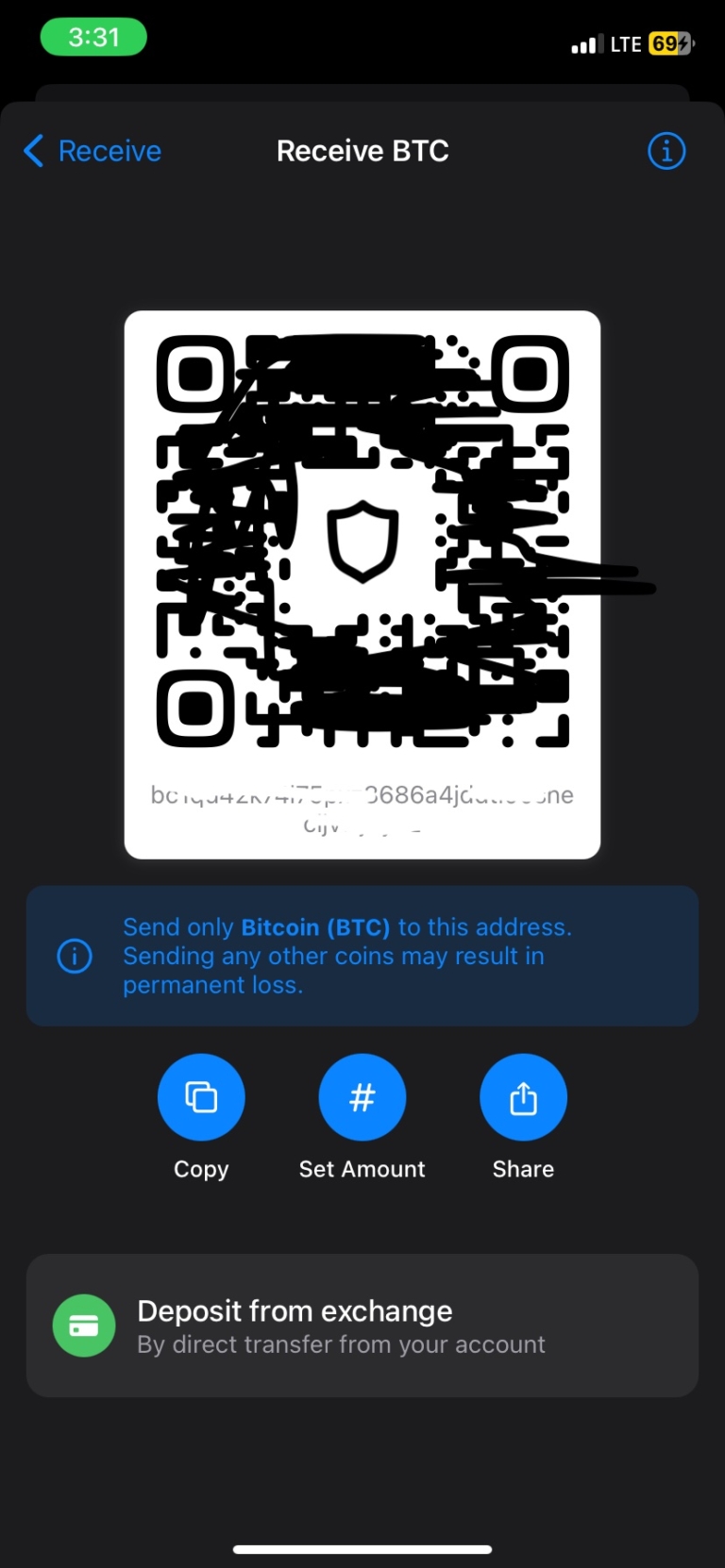Tap the Share icon
The height and width of the screenshot is (1568, 725).
pos(523,1096)
